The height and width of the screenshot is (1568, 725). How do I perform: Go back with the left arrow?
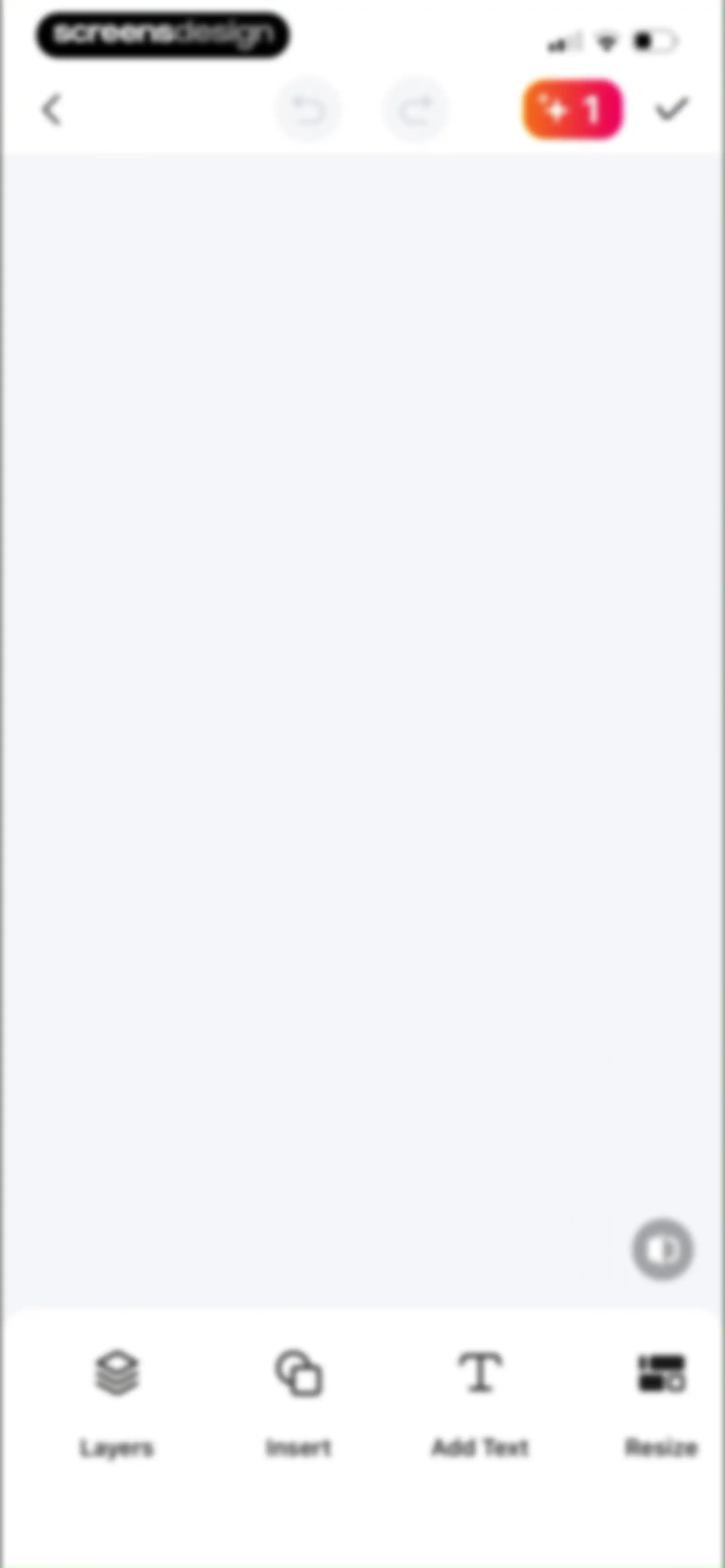point(52,110)
